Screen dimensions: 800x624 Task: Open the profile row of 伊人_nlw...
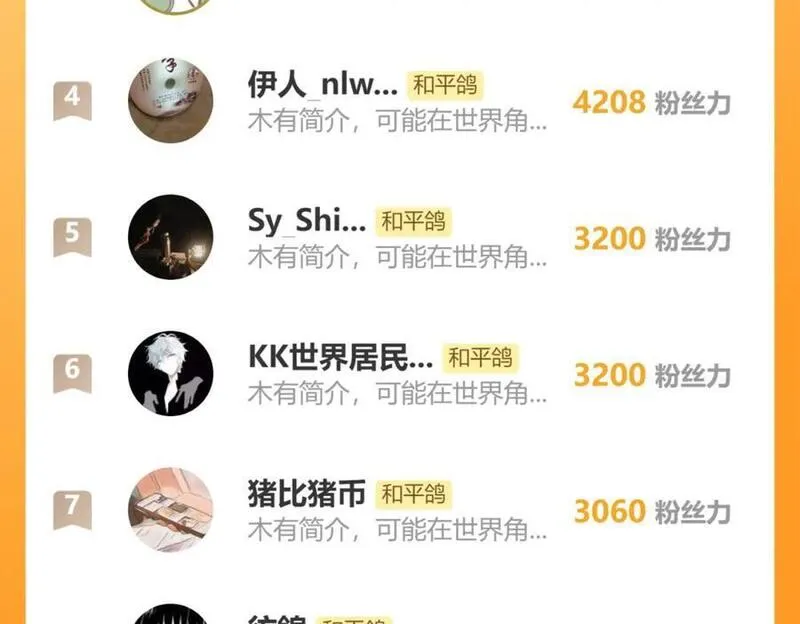point(322,85)
